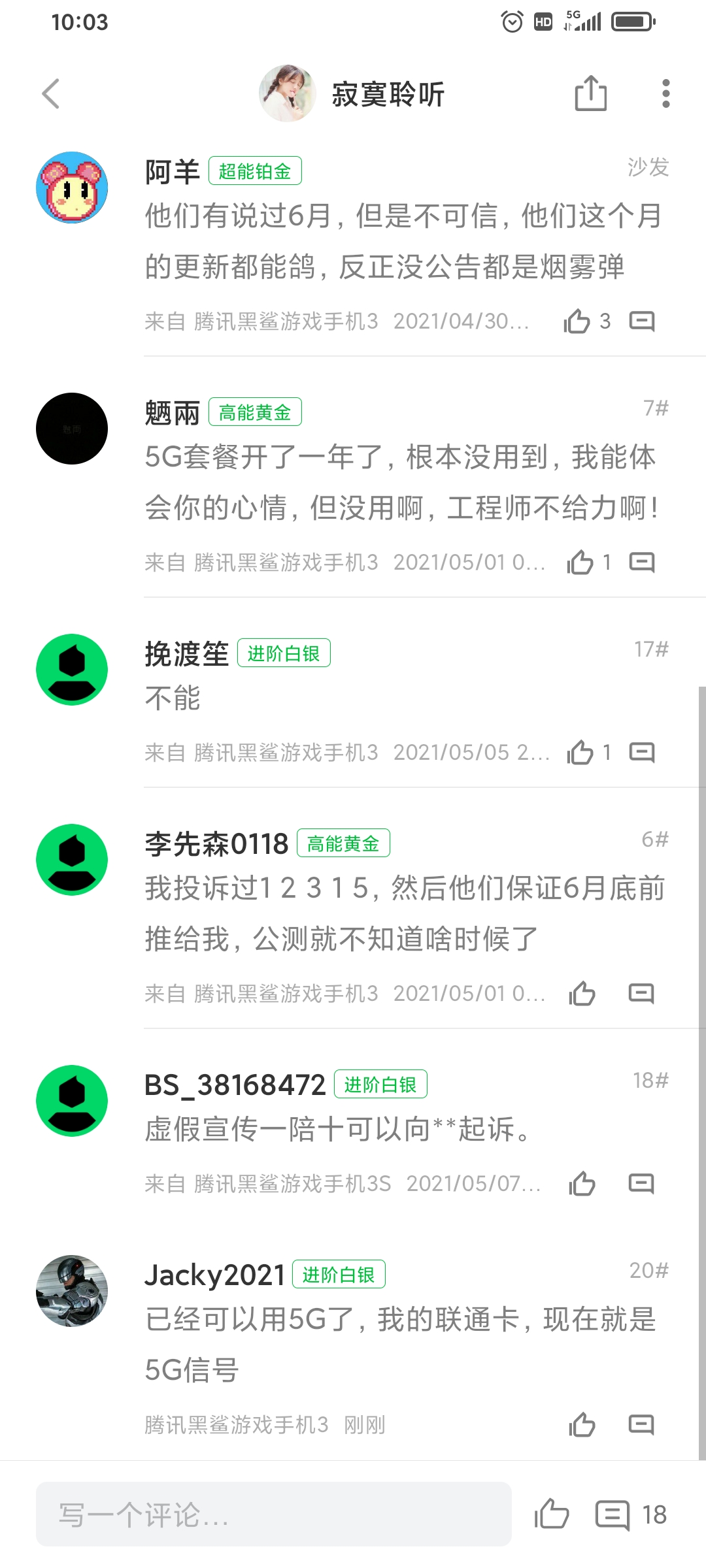Like 挽渡笙's comment "不能"

(580, 752)
